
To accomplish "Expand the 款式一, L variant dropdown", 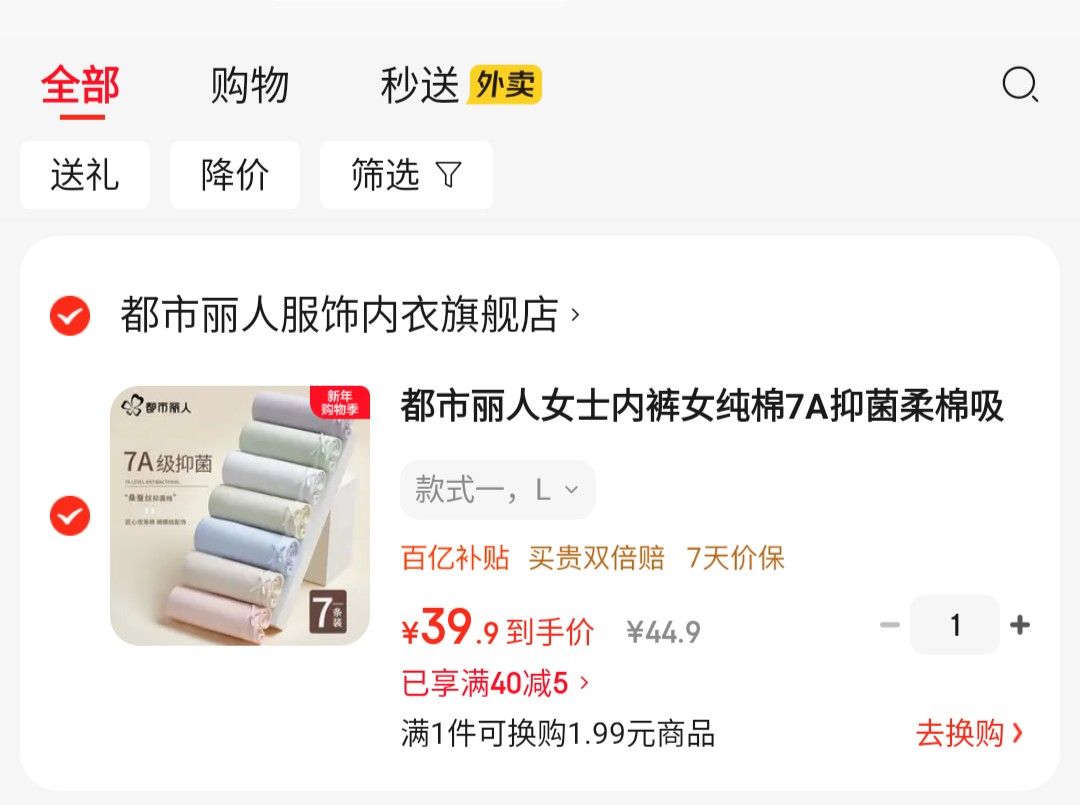I will pos(497,490).
